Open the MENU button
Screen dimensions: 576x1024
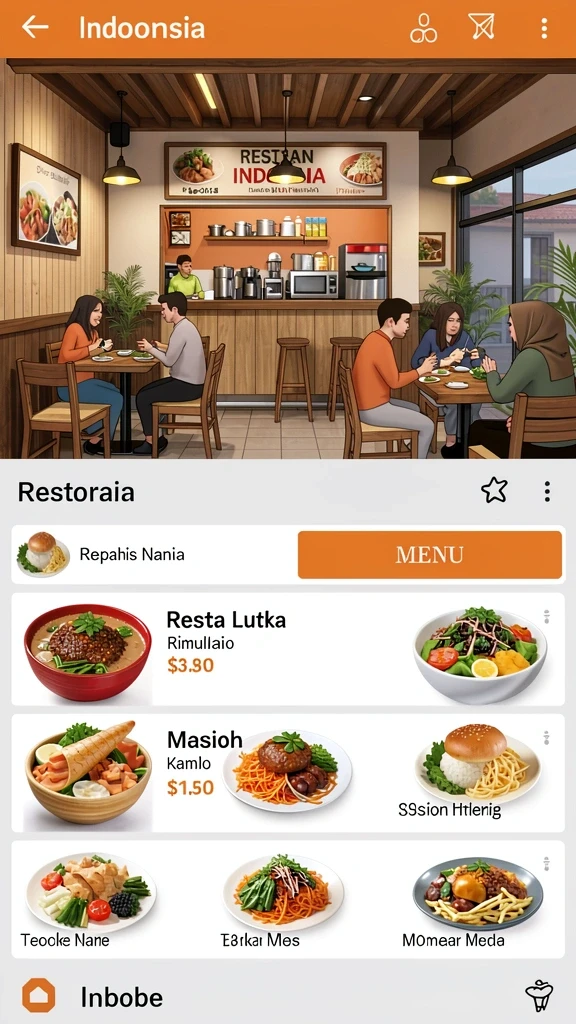click(430, 554)
